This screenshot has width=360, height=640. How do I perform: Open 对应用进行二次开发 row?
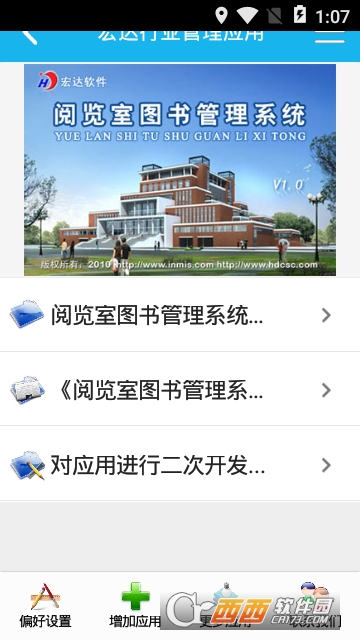click(x=180, y=464)
